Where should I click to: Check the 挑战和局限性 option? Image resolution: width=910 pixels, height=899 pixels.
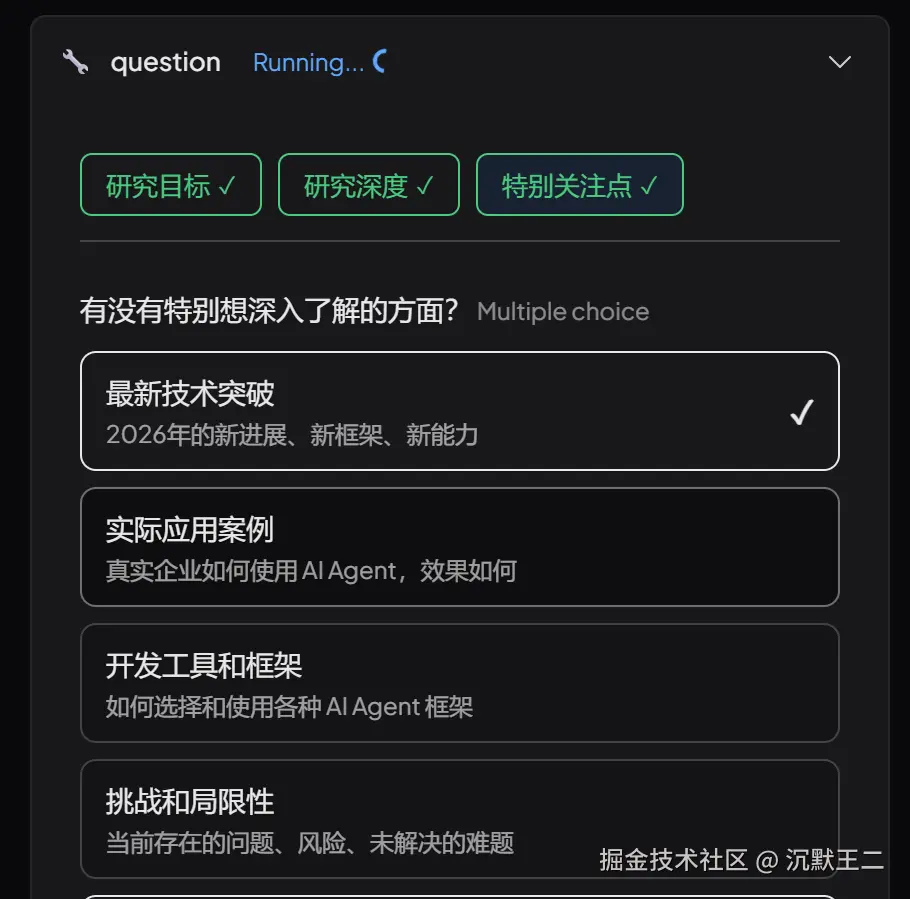pos(459,818)
